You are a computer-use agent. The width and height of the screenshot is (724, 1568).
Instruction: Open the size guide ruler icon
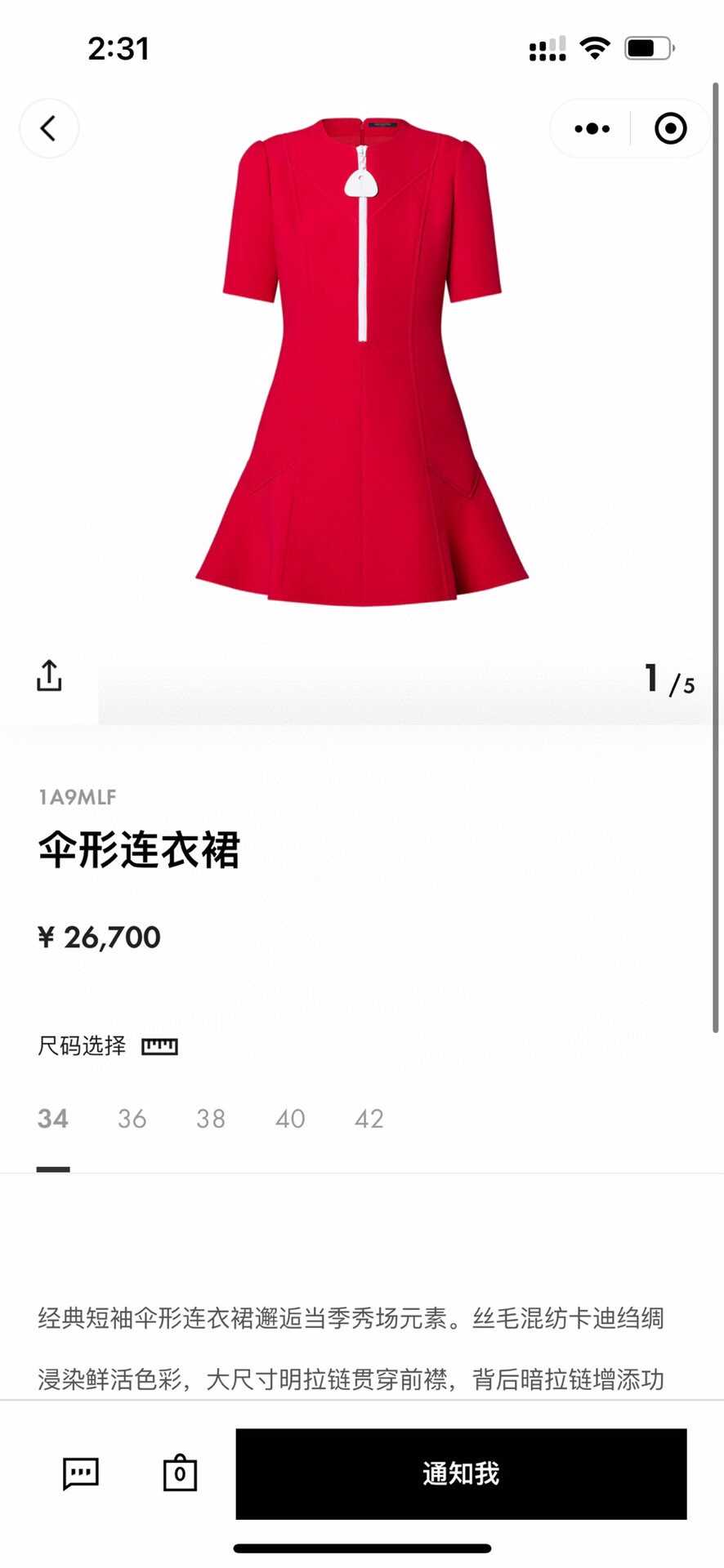tap(159, 1046)
